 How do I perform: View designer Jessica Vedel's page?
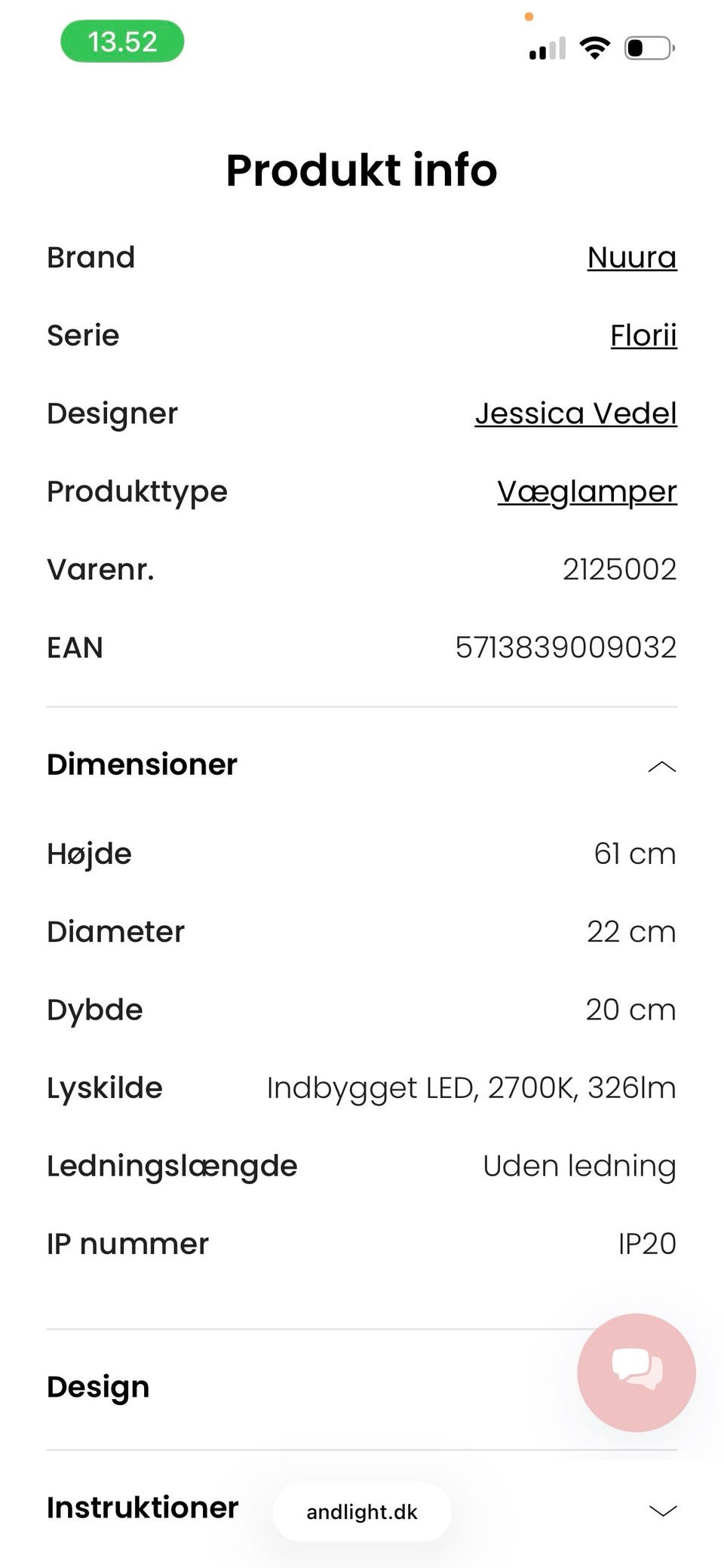[575, 414]
